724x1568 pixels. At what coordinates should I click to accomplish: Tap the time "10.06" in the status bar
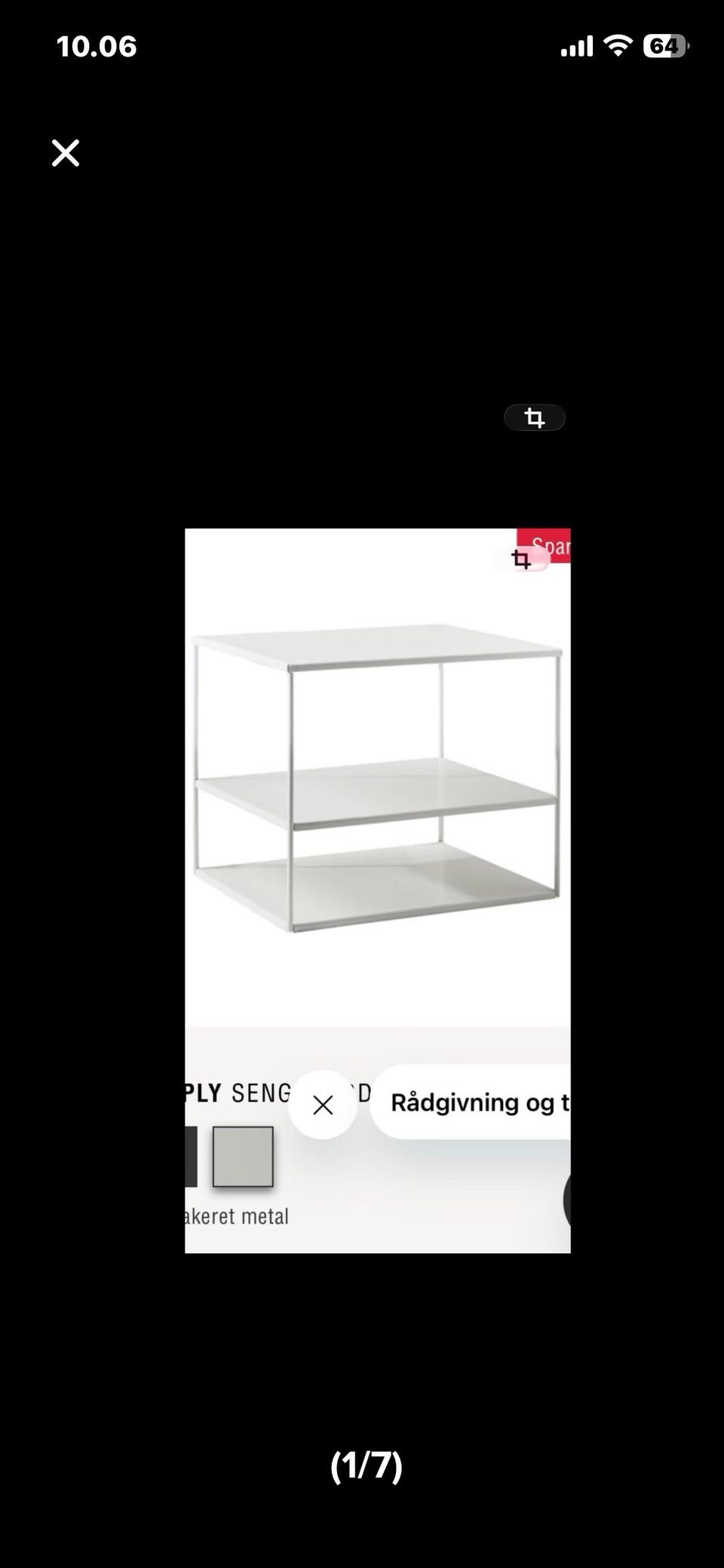click(97, 46)
